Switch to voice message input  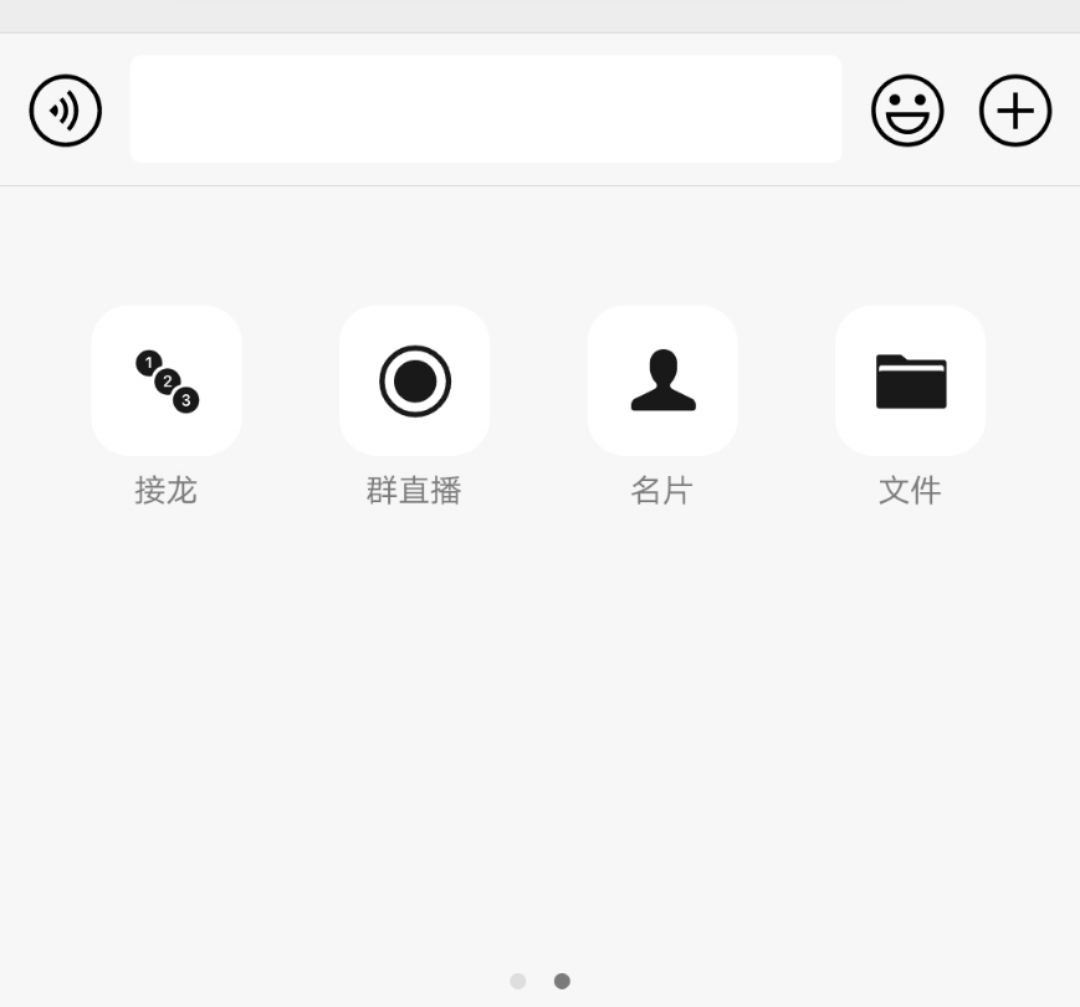pos(65,111)
